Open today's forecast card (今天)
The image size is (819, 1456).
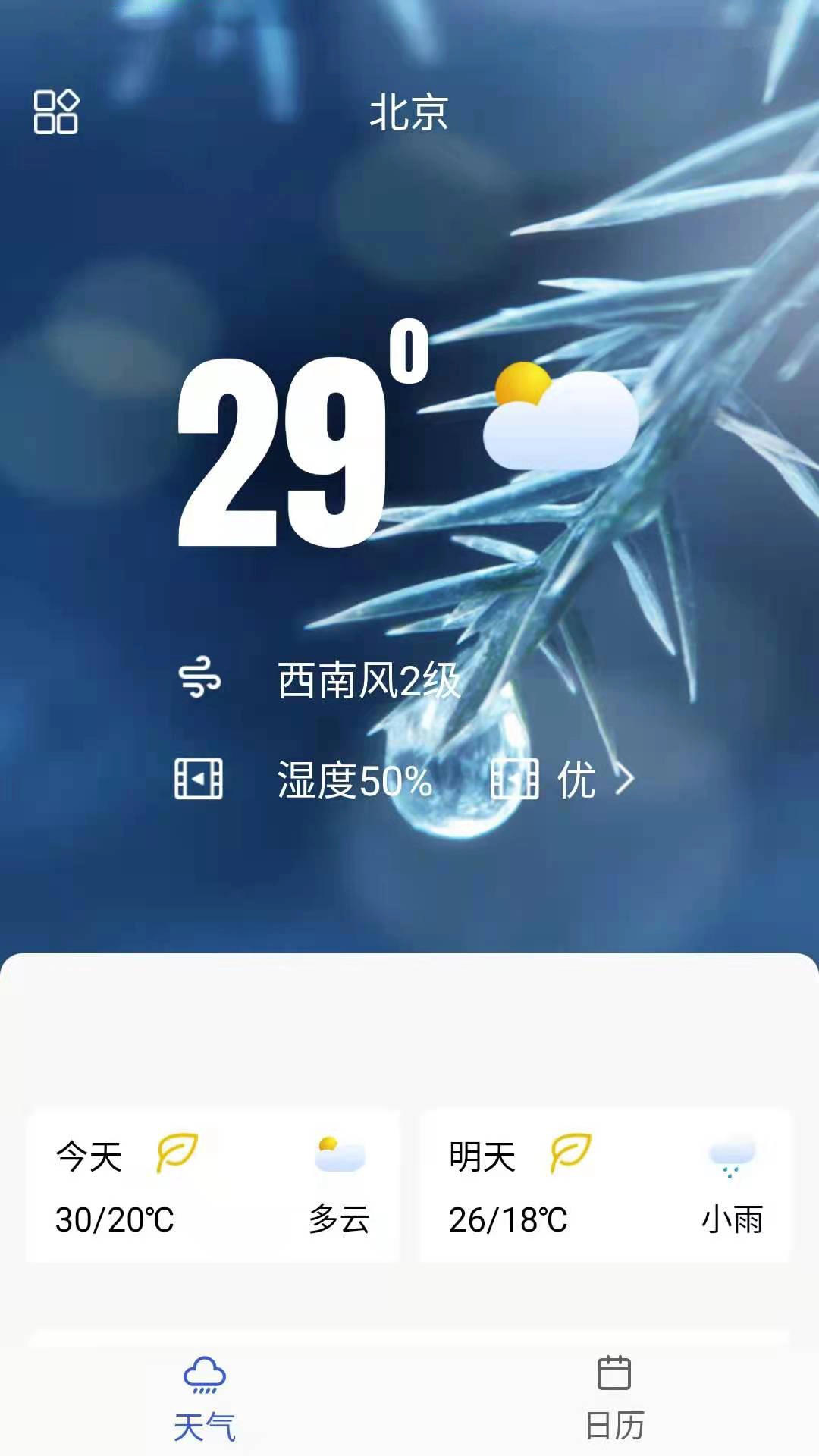[212, 1187]
